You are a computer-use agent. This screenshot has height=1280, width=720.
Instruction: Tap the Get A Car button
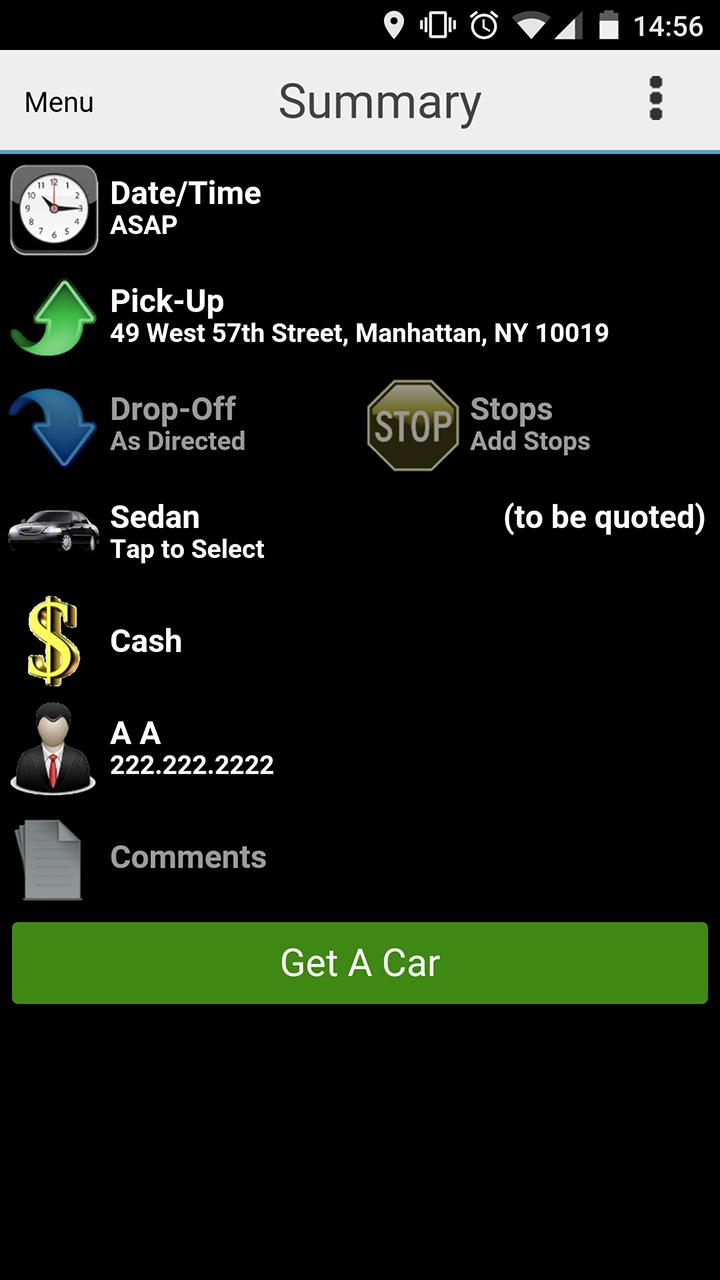pyautogui.click(x=360, y=963)
